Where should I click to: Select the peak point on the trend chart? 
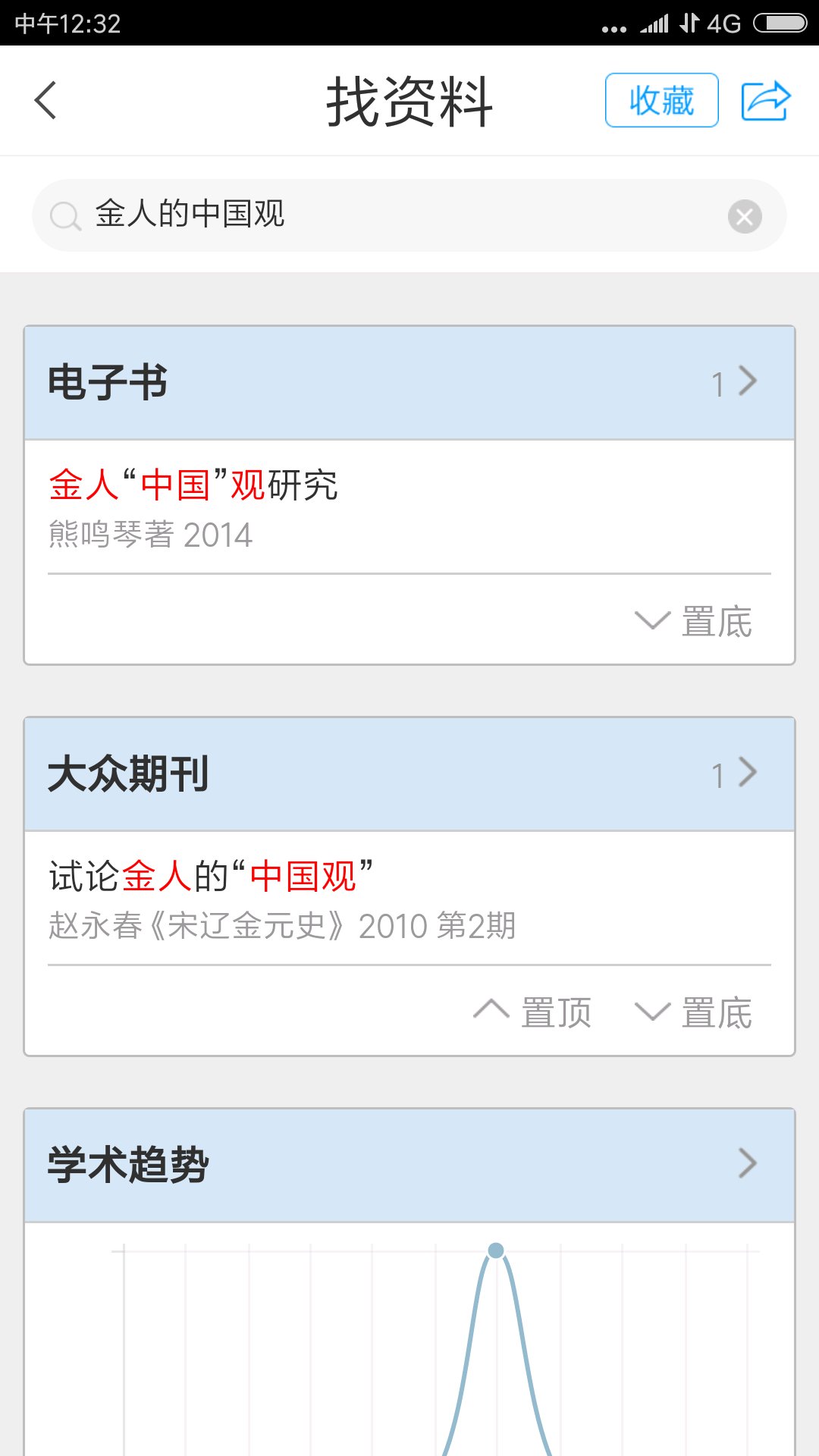click(x=496, y=1250)
